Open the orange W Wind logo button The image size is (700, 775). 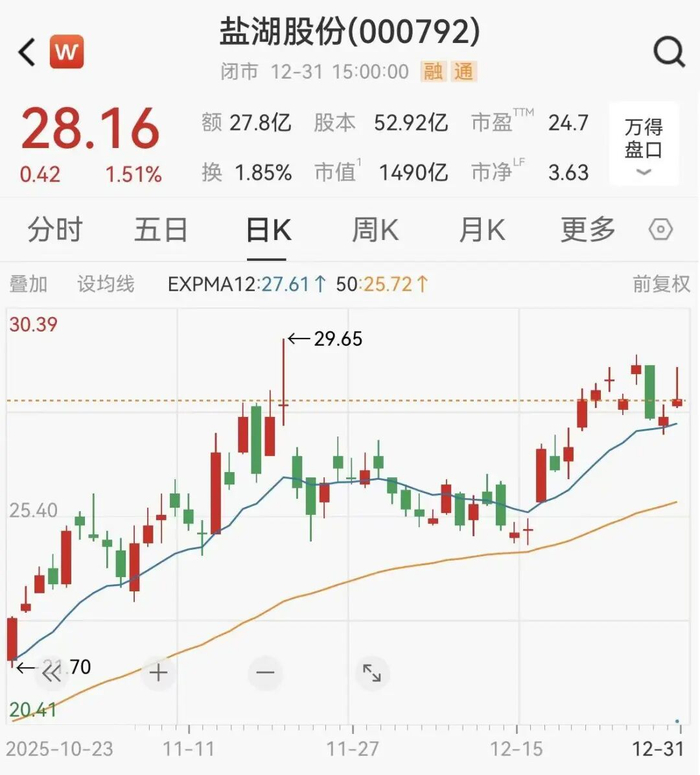67,51
